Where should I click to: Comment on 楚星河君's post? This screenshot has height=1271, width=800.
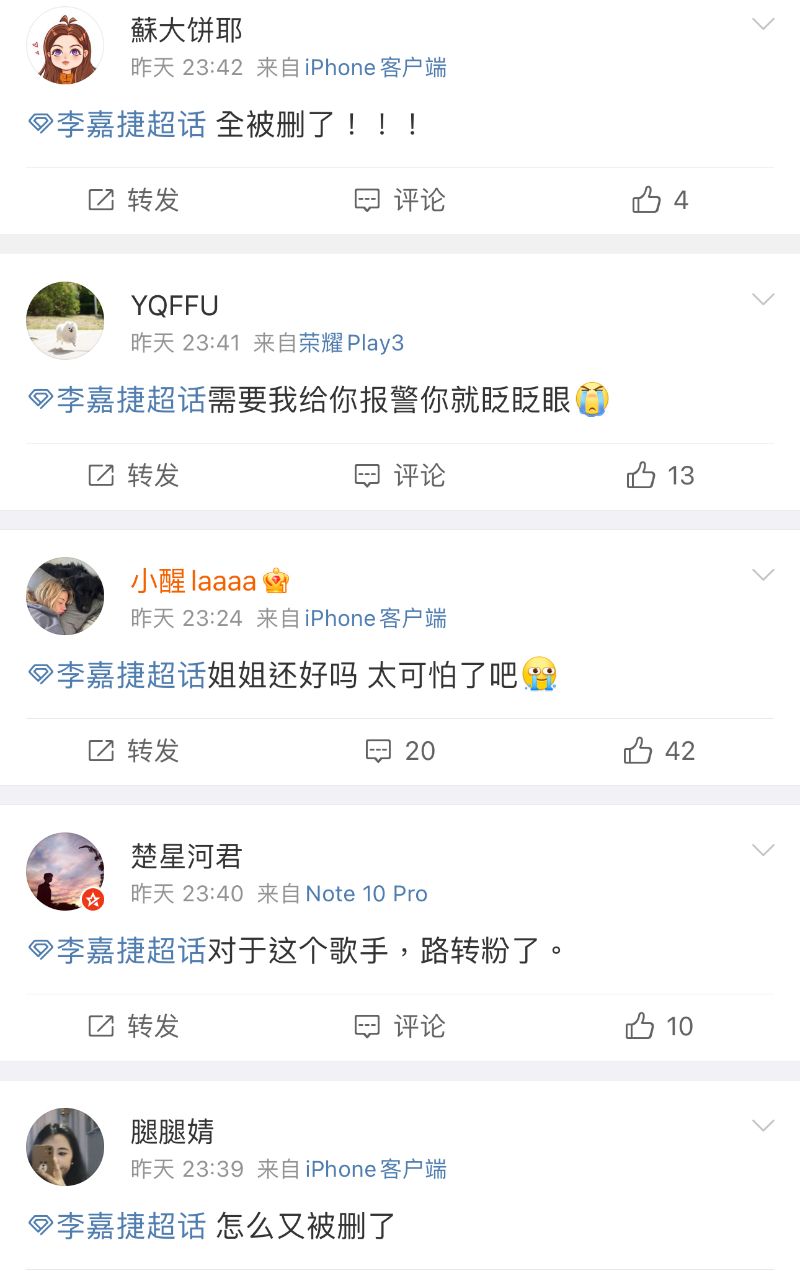tap(400, 1026)
